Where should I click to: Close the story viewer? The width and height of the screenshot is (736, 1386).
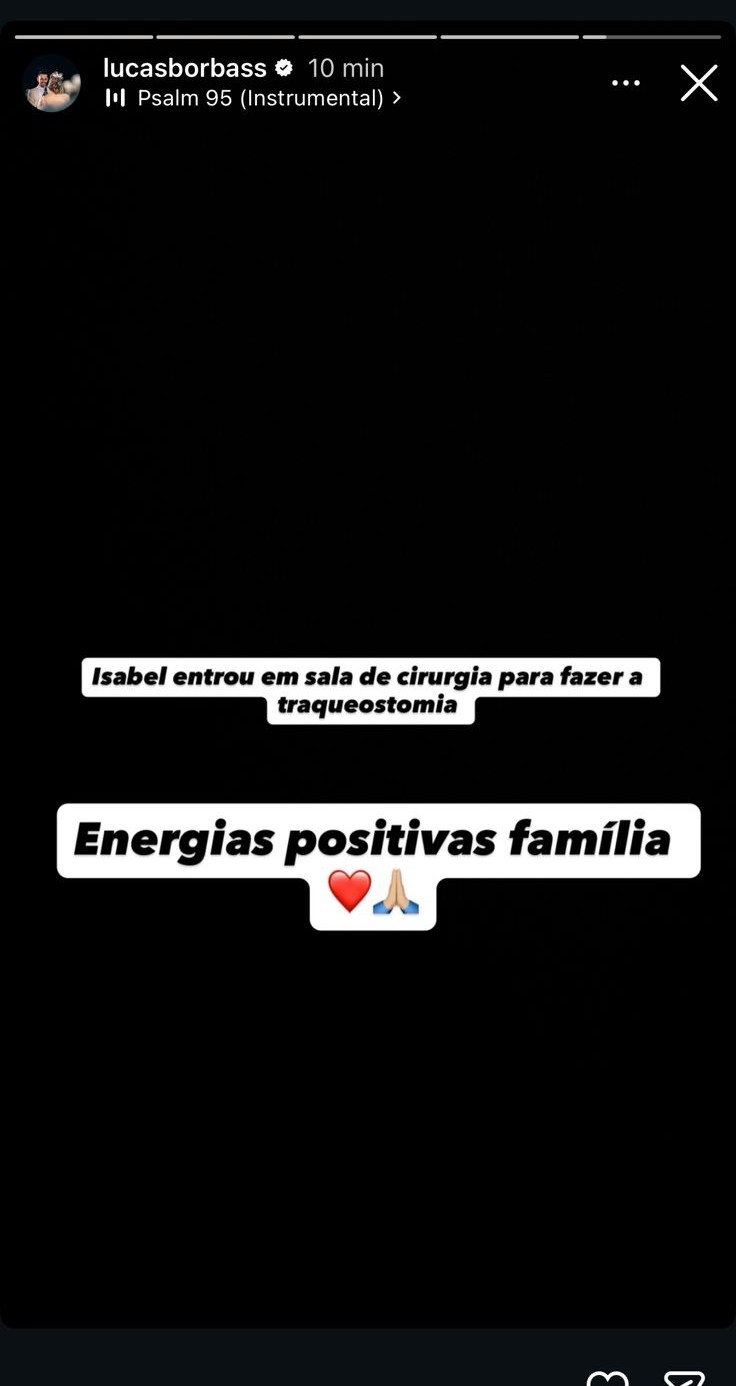pos(698,83)
